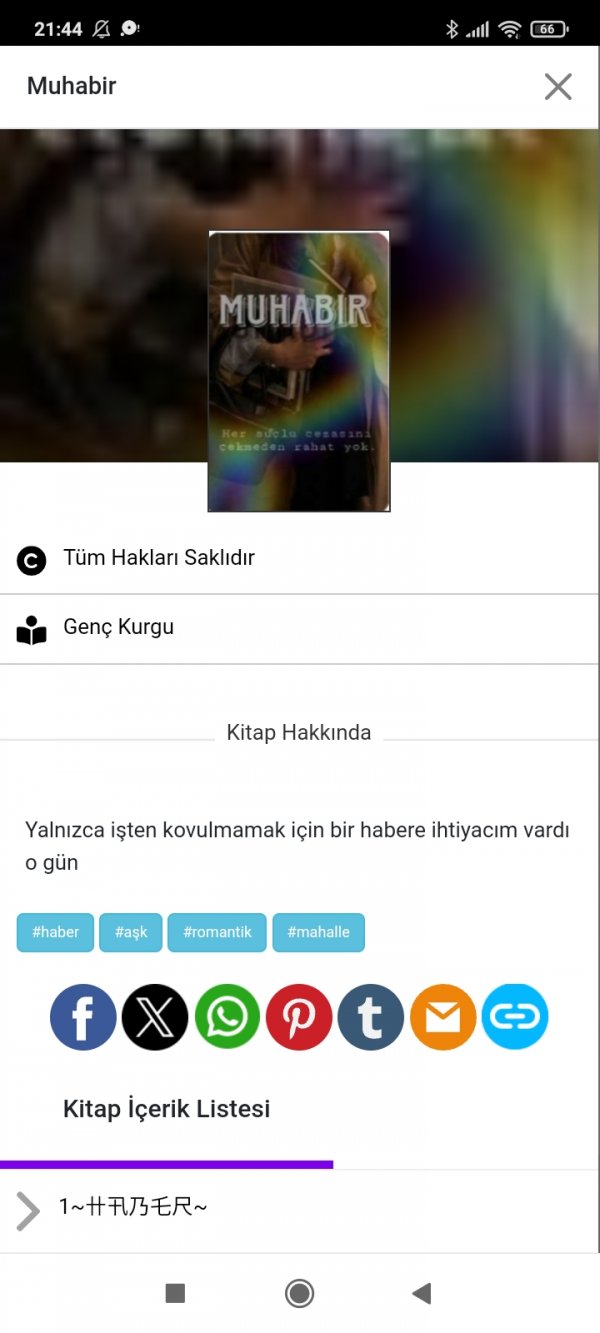Browse the #romantik tag
Viewport: 600px width, 1333px height.
click(217, 932)
